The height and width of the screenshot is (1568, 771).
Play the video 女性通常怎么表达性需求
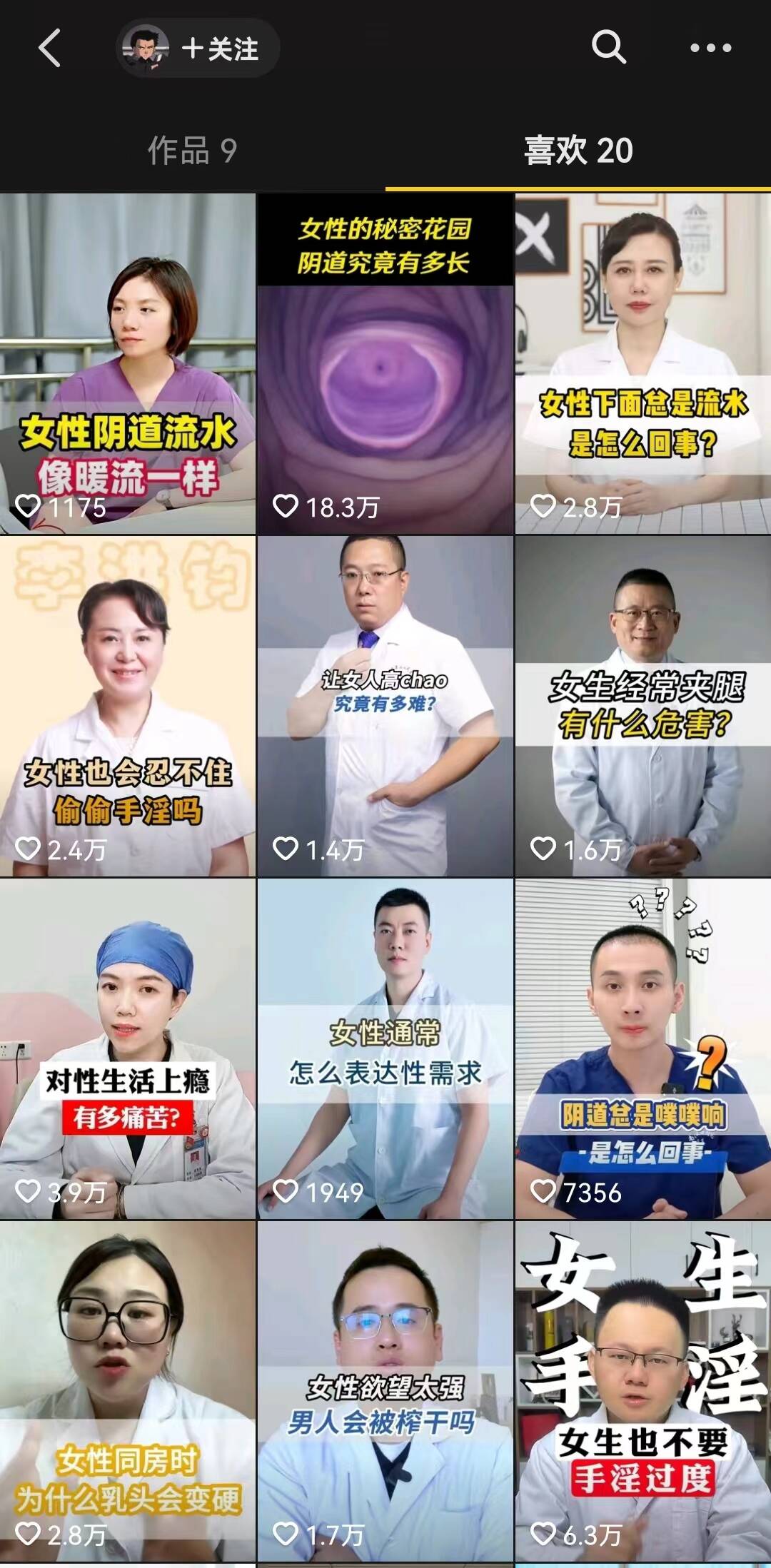pyautogui.click(x=385, y=1049)
